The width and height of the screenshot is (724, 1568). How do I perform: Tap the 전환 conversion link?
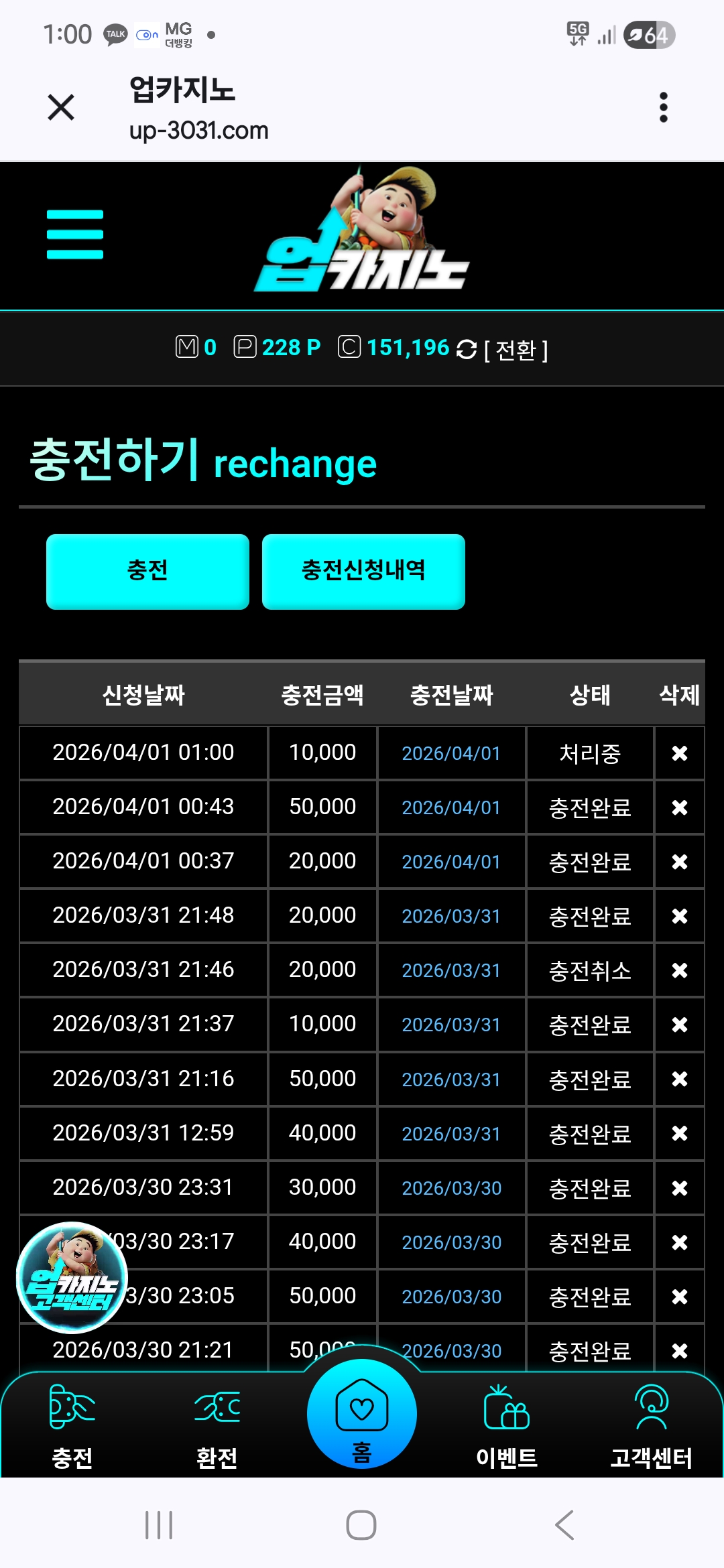click(516, 349)
